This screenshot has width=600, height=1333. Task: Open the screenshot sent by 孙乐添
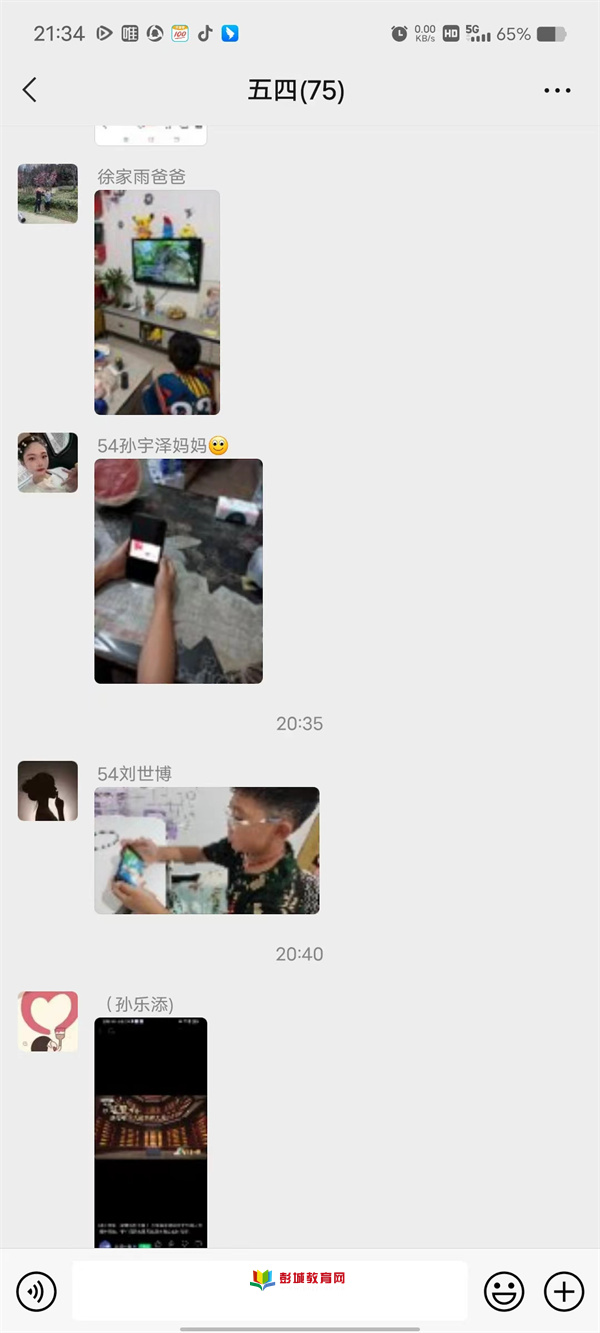click(x=151, y=1132)
